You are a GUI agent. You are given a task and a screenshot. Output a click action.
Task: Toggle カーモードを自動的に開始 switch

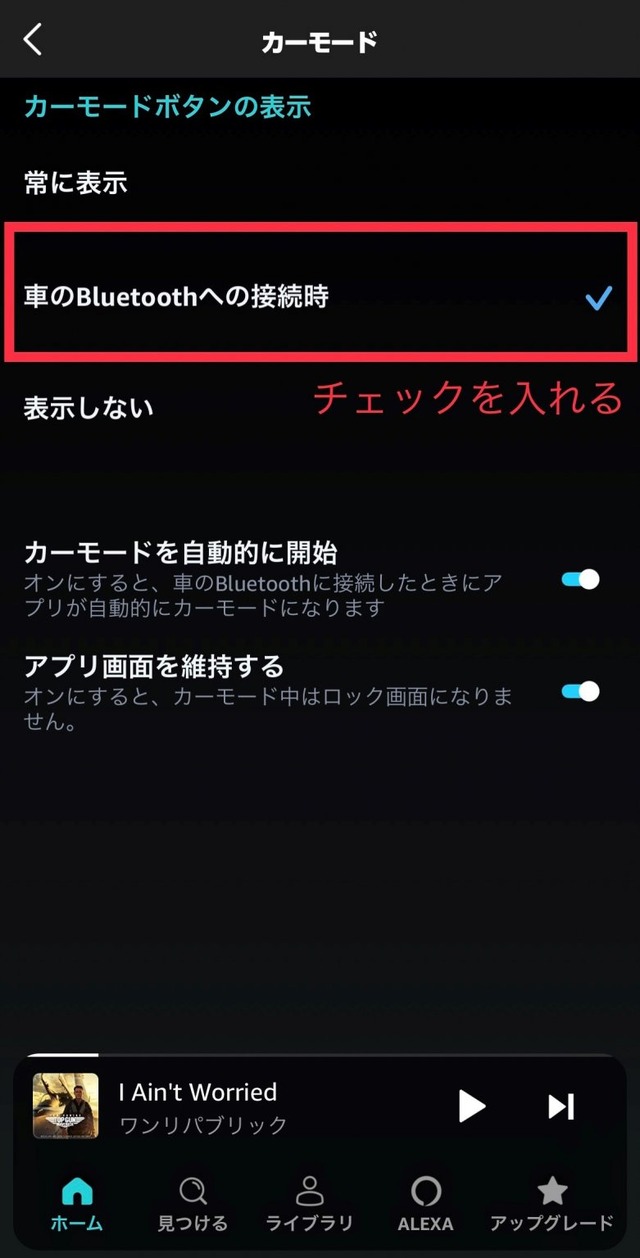(x=580, y=579)
